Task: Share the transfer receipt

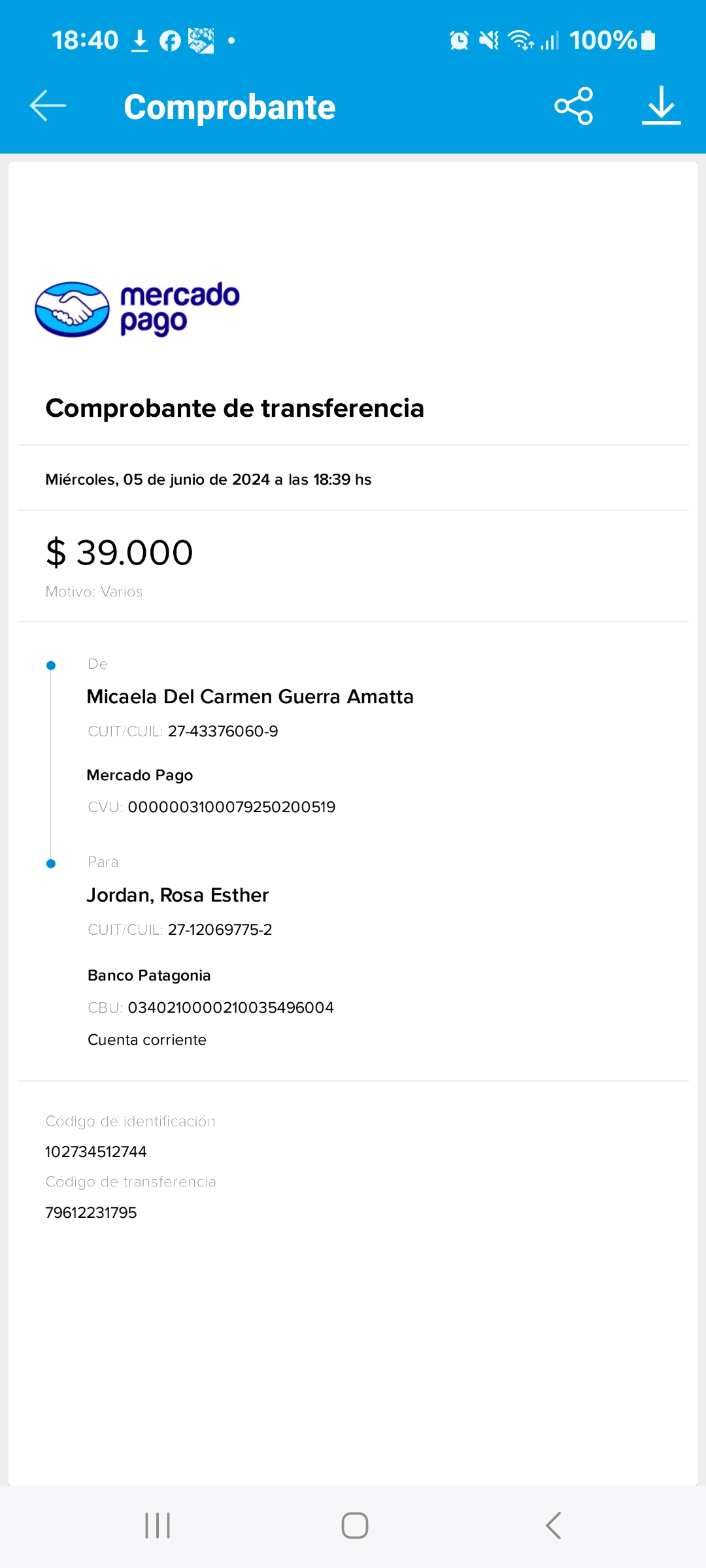Action: tap(573, 106)
